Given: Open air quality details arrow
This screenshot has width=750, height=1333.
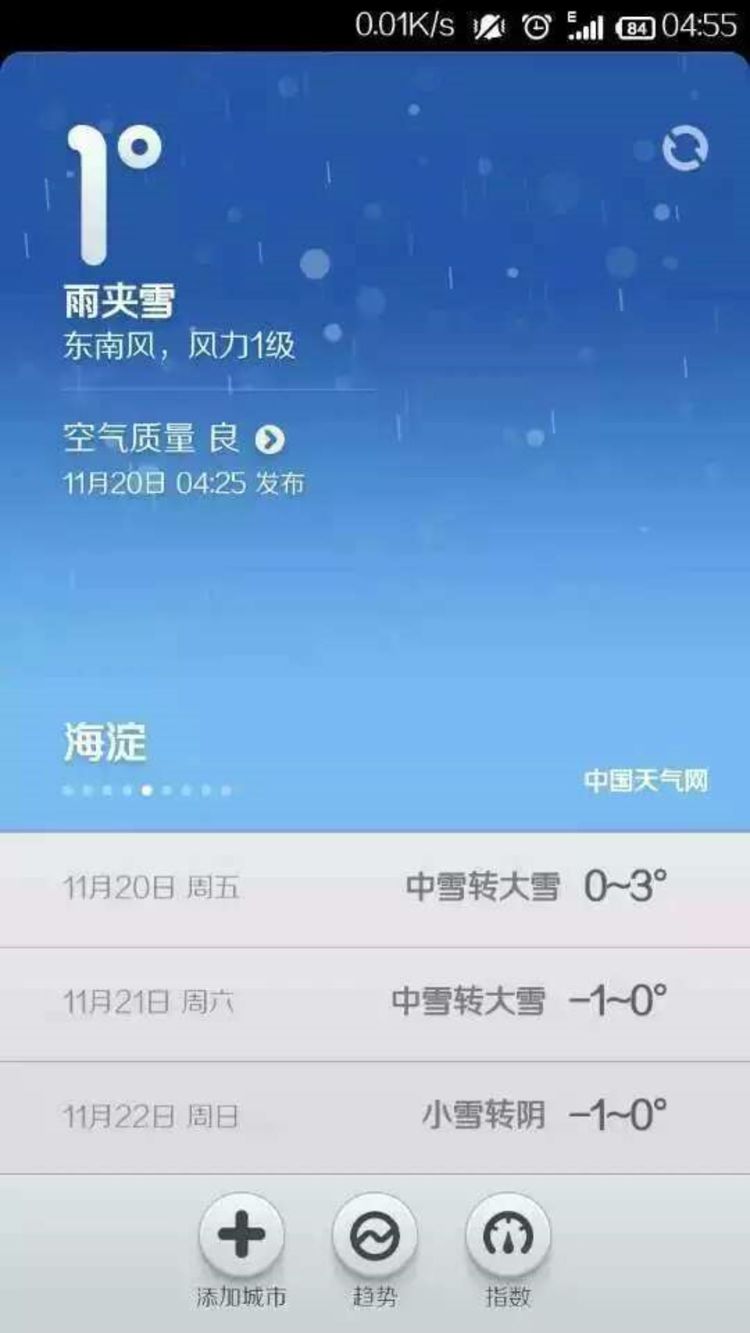Looking at the screenshot, I should [x=270, y=438].
